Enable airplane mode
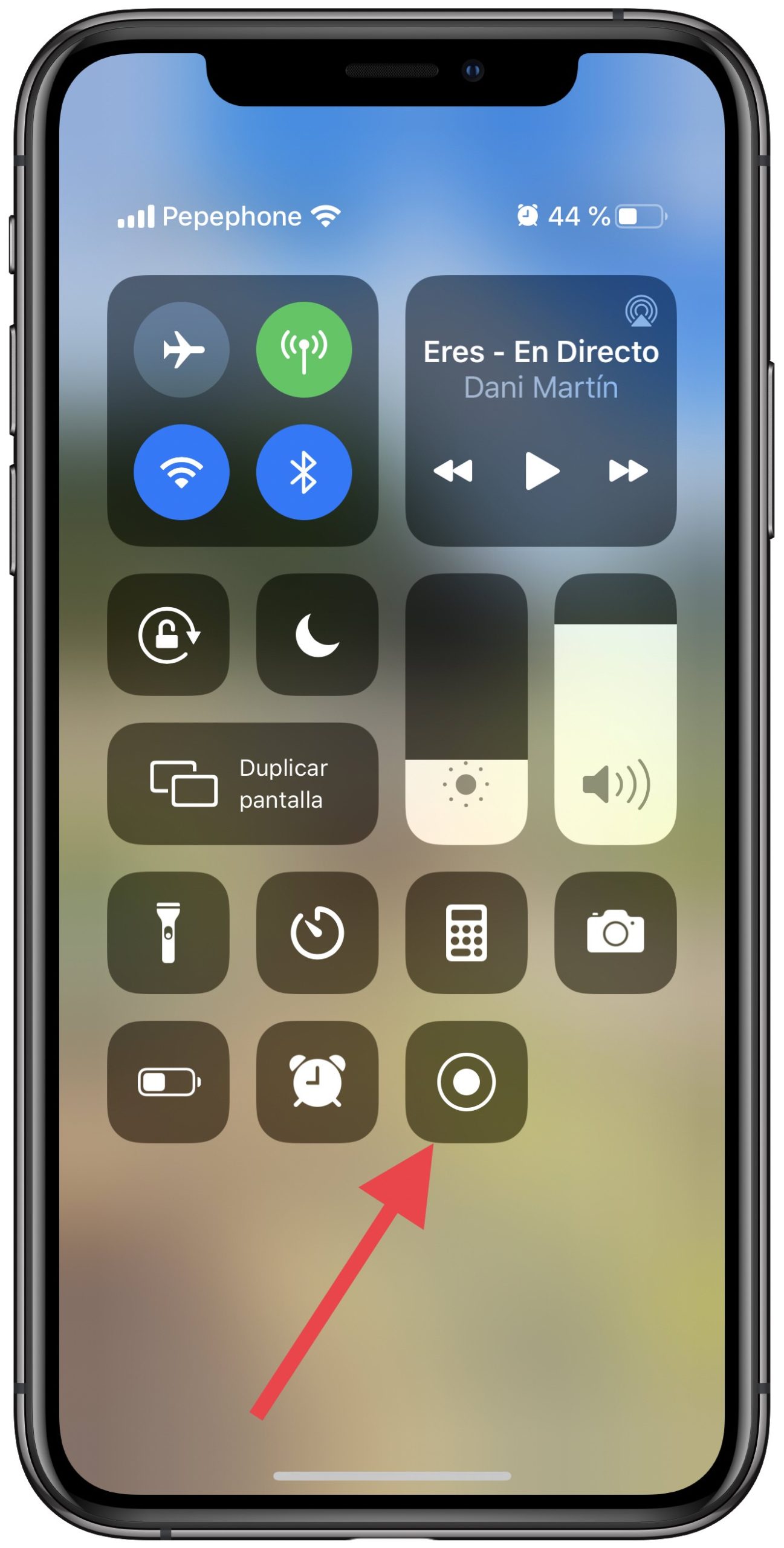 [x=181, y=350]
